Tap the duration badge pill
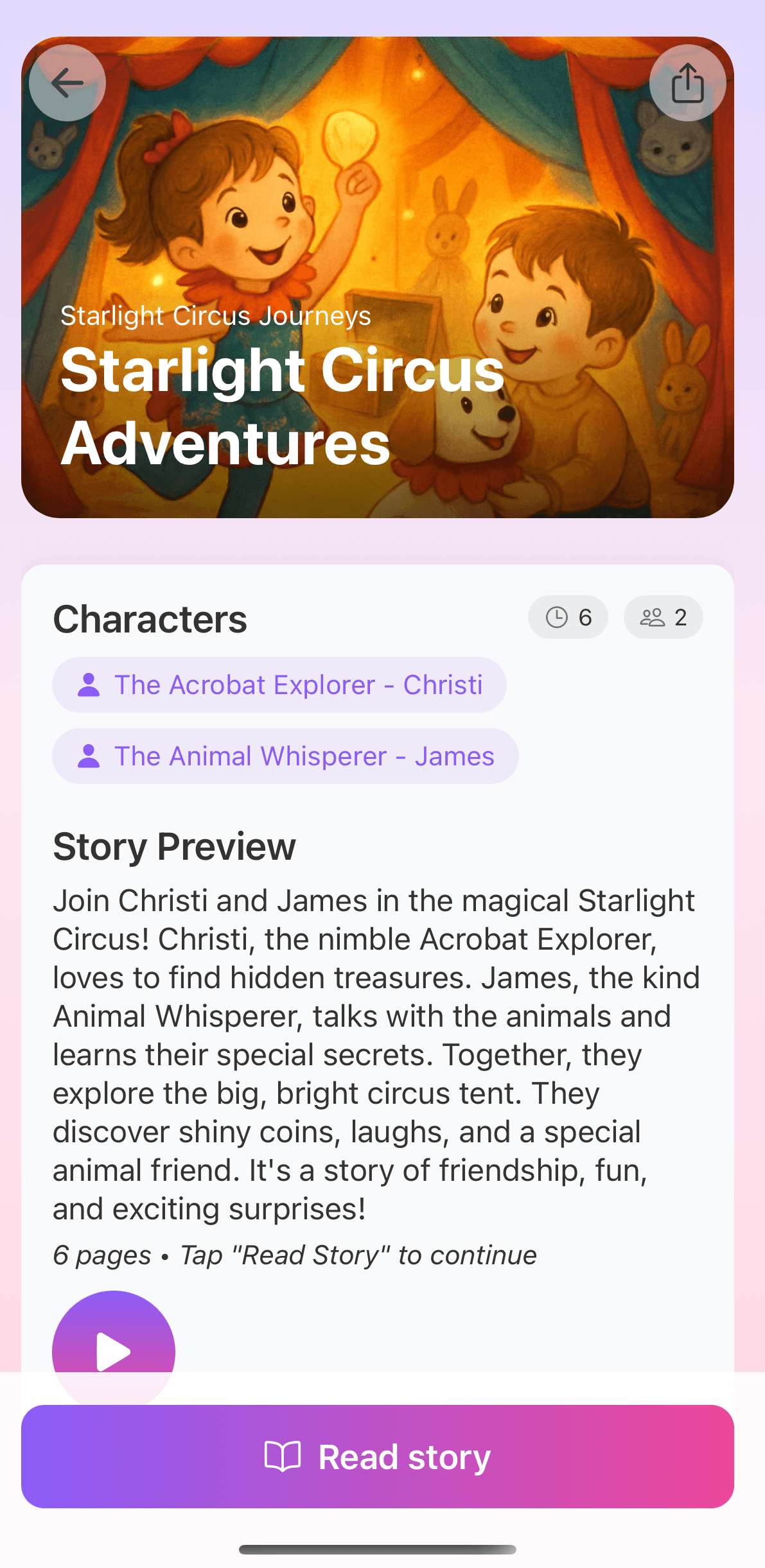Screen dimensions: 765x1568 568,616
